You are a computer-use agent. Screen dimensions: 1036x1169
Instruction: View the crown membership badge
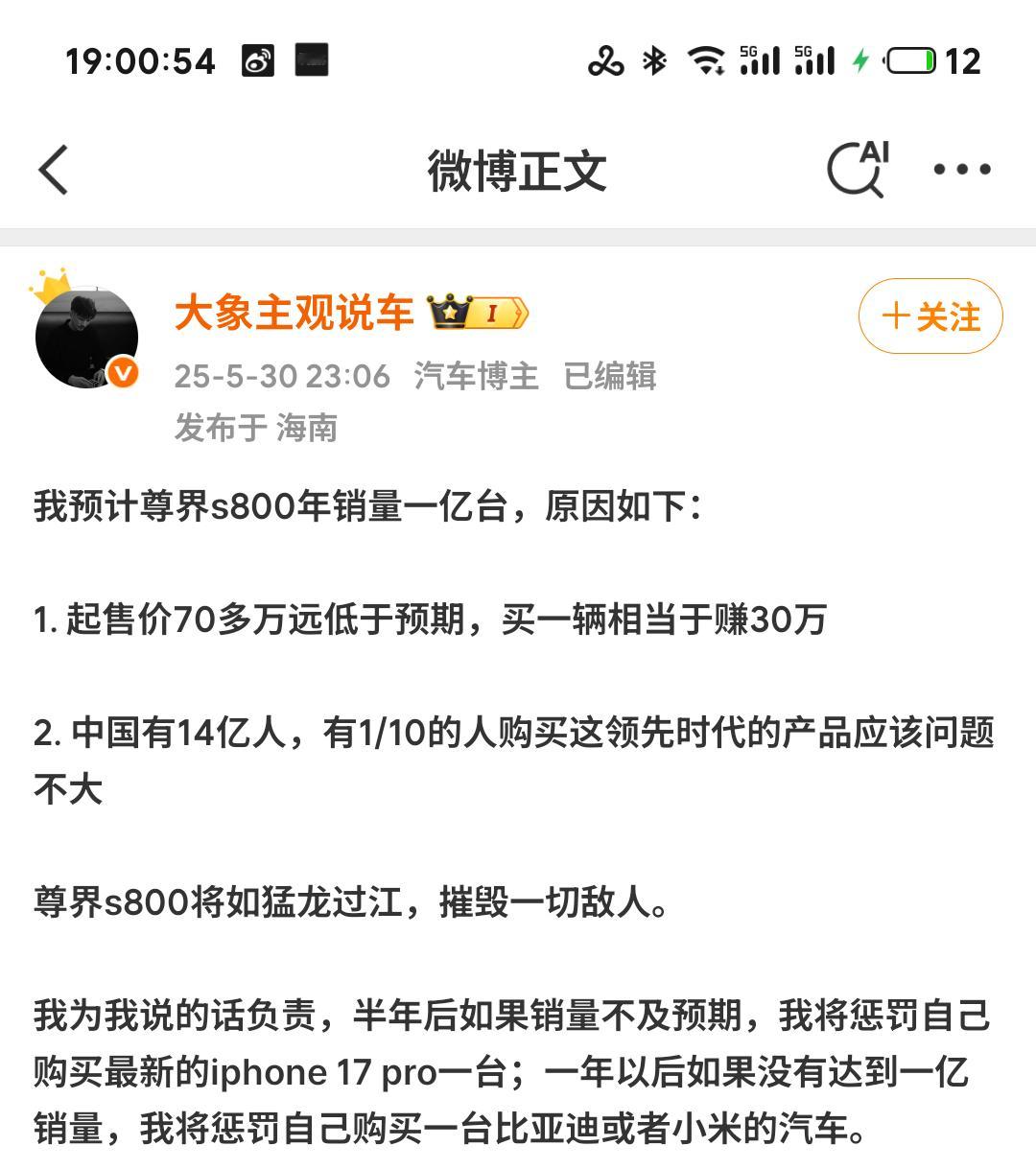click(x=478, y=313)
